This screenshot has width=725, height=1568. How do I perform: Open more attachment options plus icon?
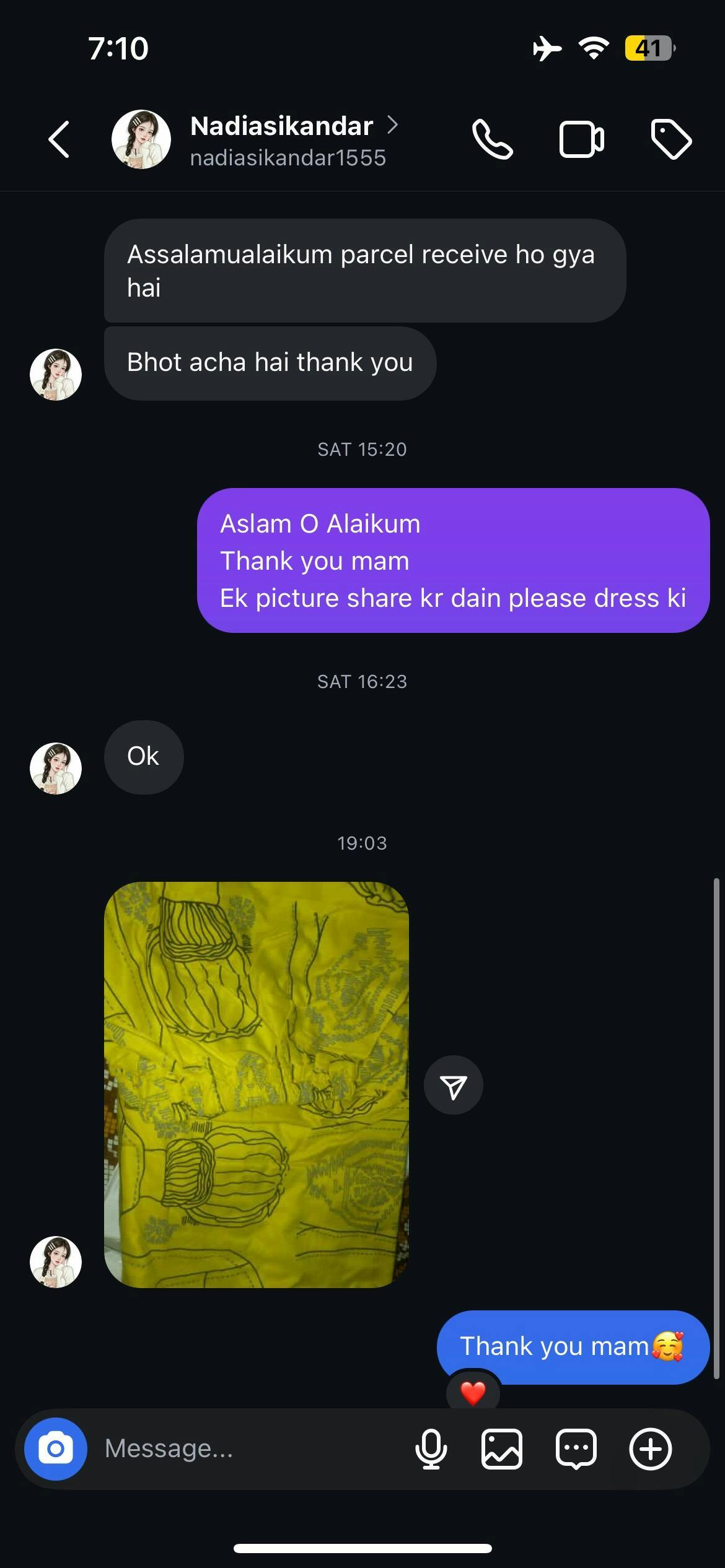tap(651, 1449)
